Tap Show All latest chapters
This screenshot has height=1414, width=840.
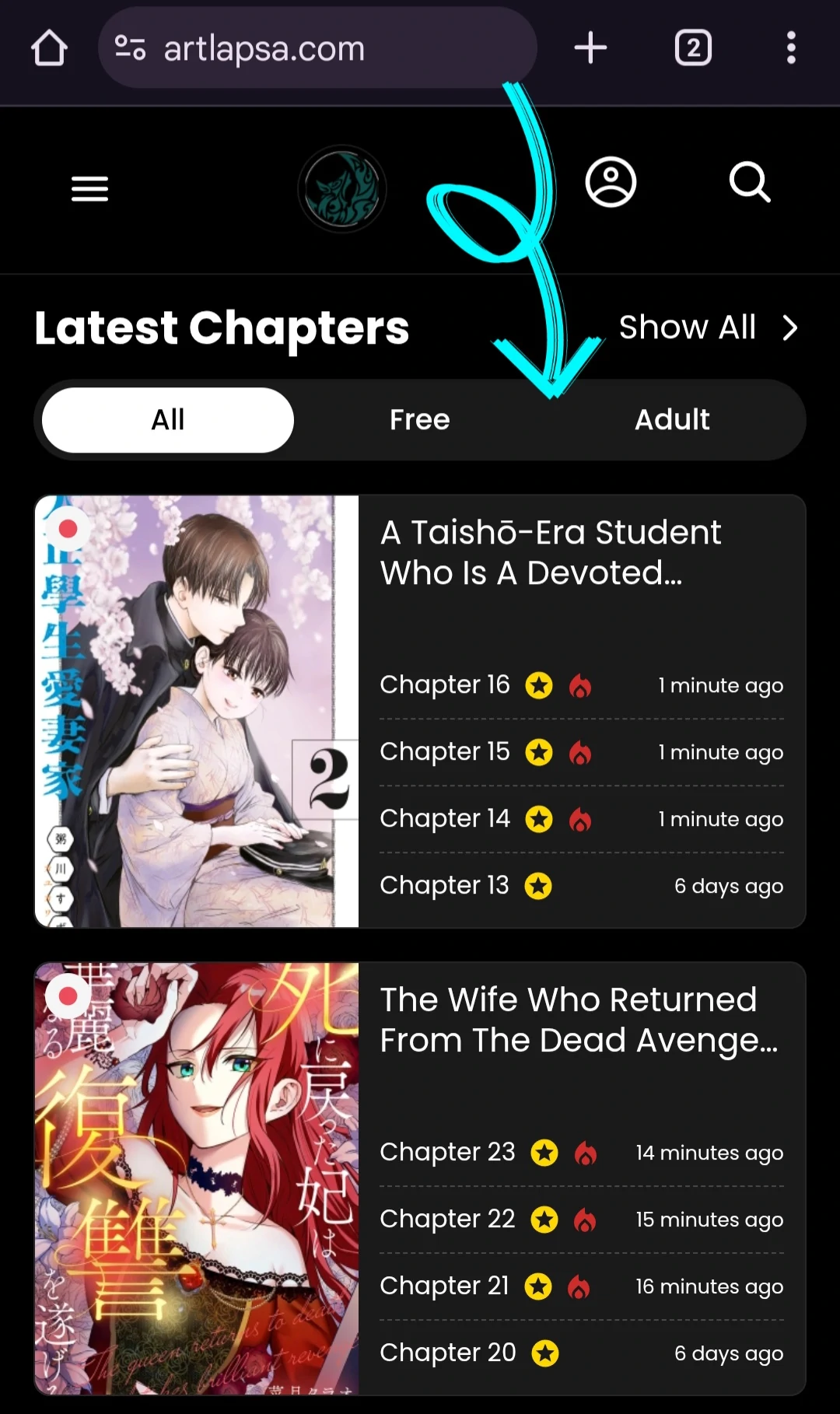click(x=707, y=327)
